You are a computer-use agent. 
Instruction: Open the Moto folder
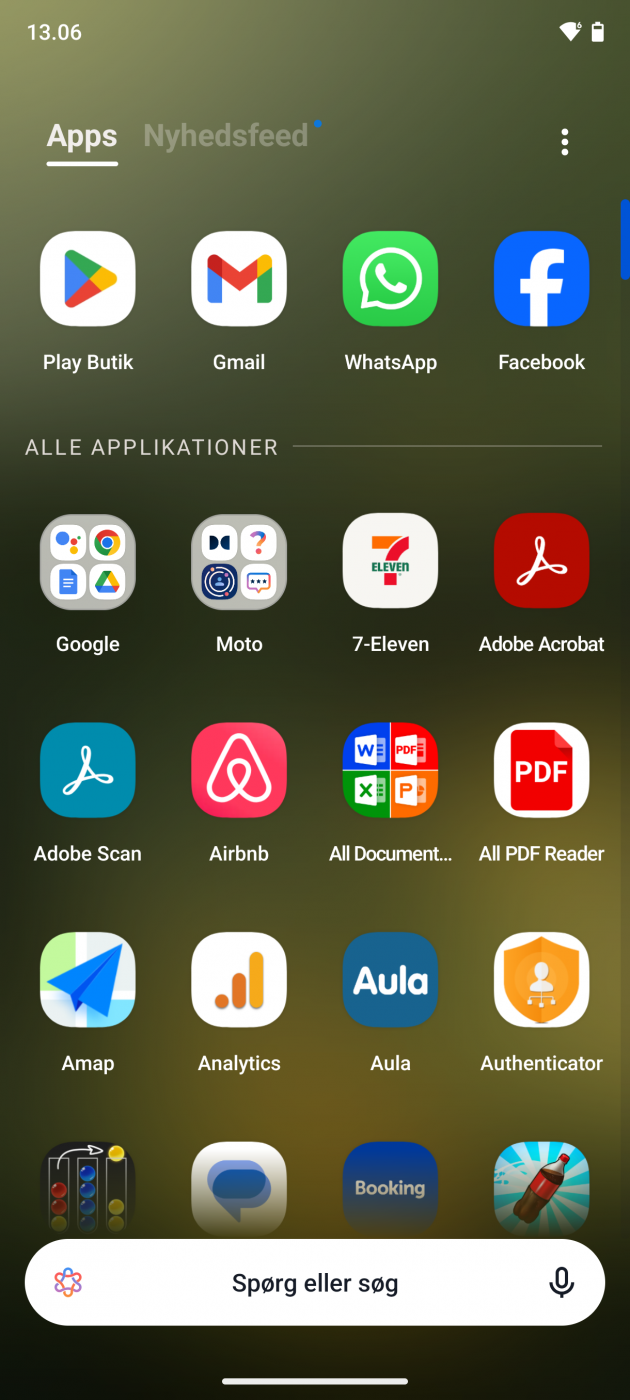click(x=239, y=562)
